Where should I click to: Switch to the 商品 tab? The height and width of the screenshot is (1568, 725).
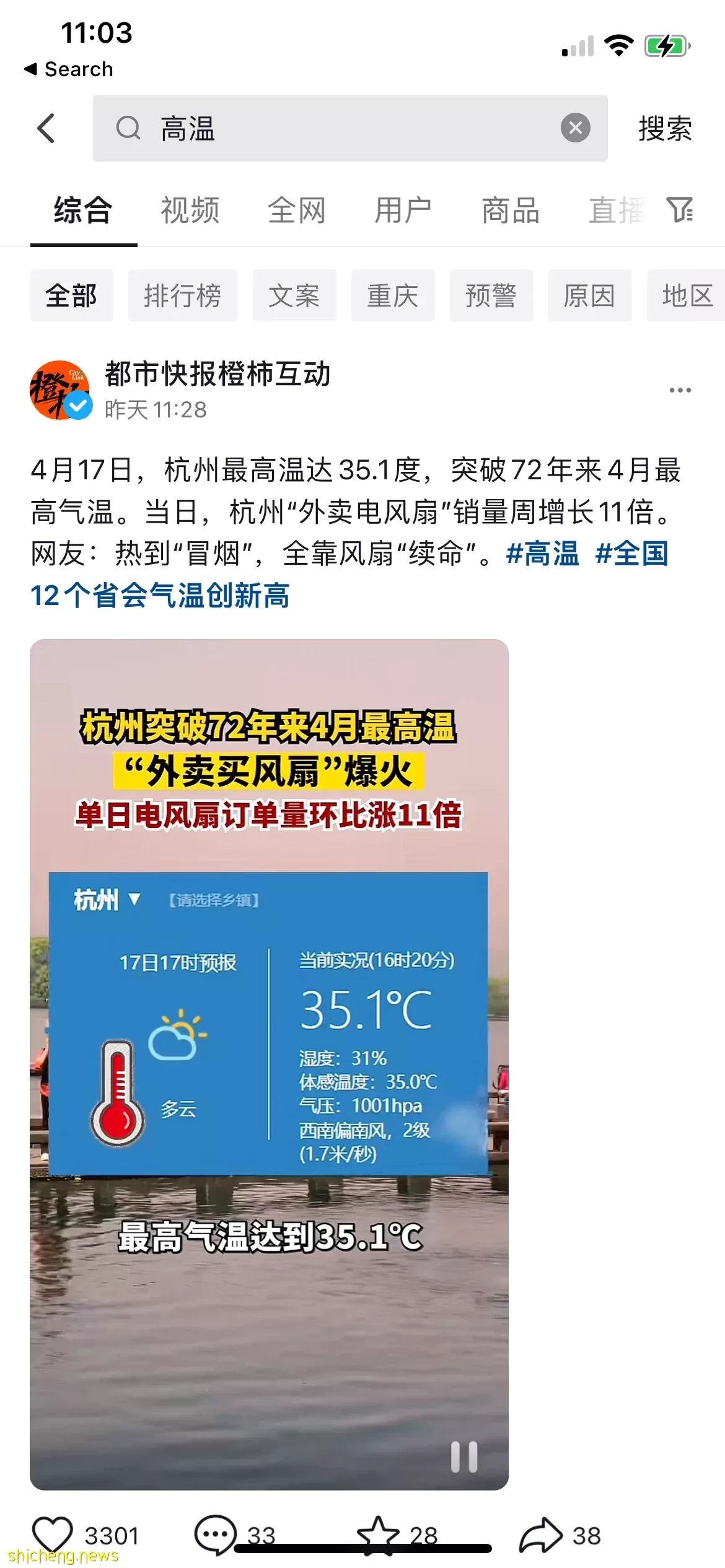click(510, 210)
